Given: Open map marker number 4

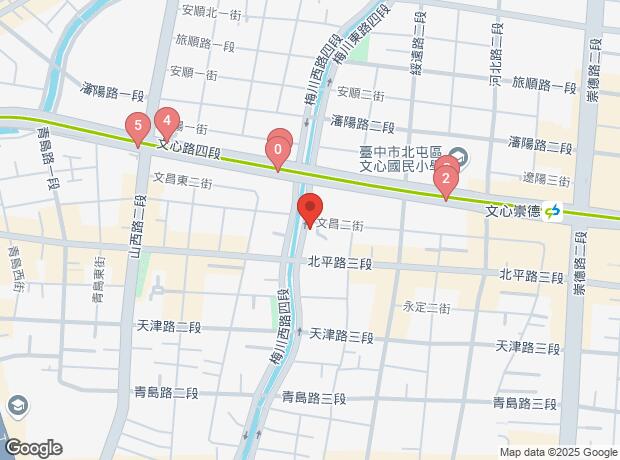Looking at the screenshot, I should tap(166, 122).
